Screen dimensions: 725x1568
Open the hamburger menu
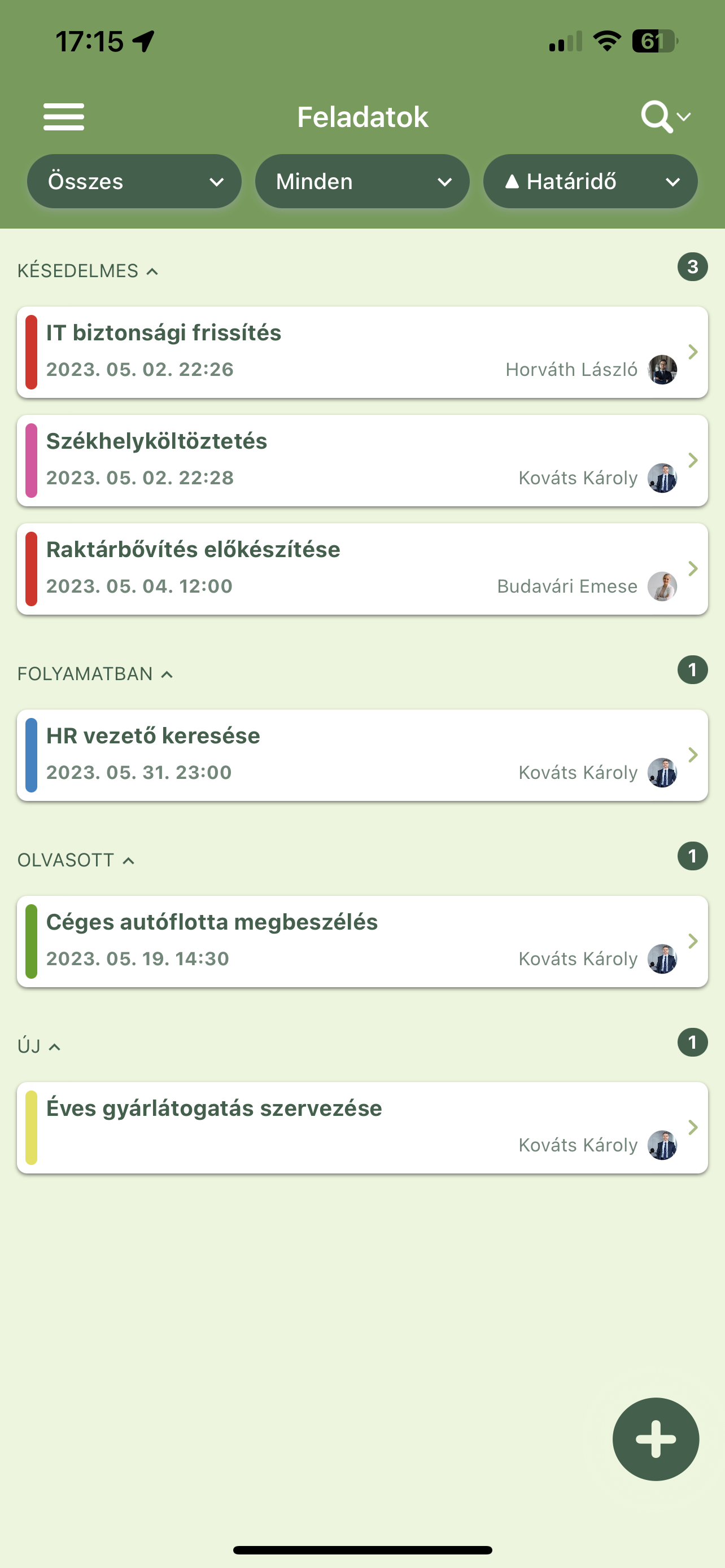64,116
